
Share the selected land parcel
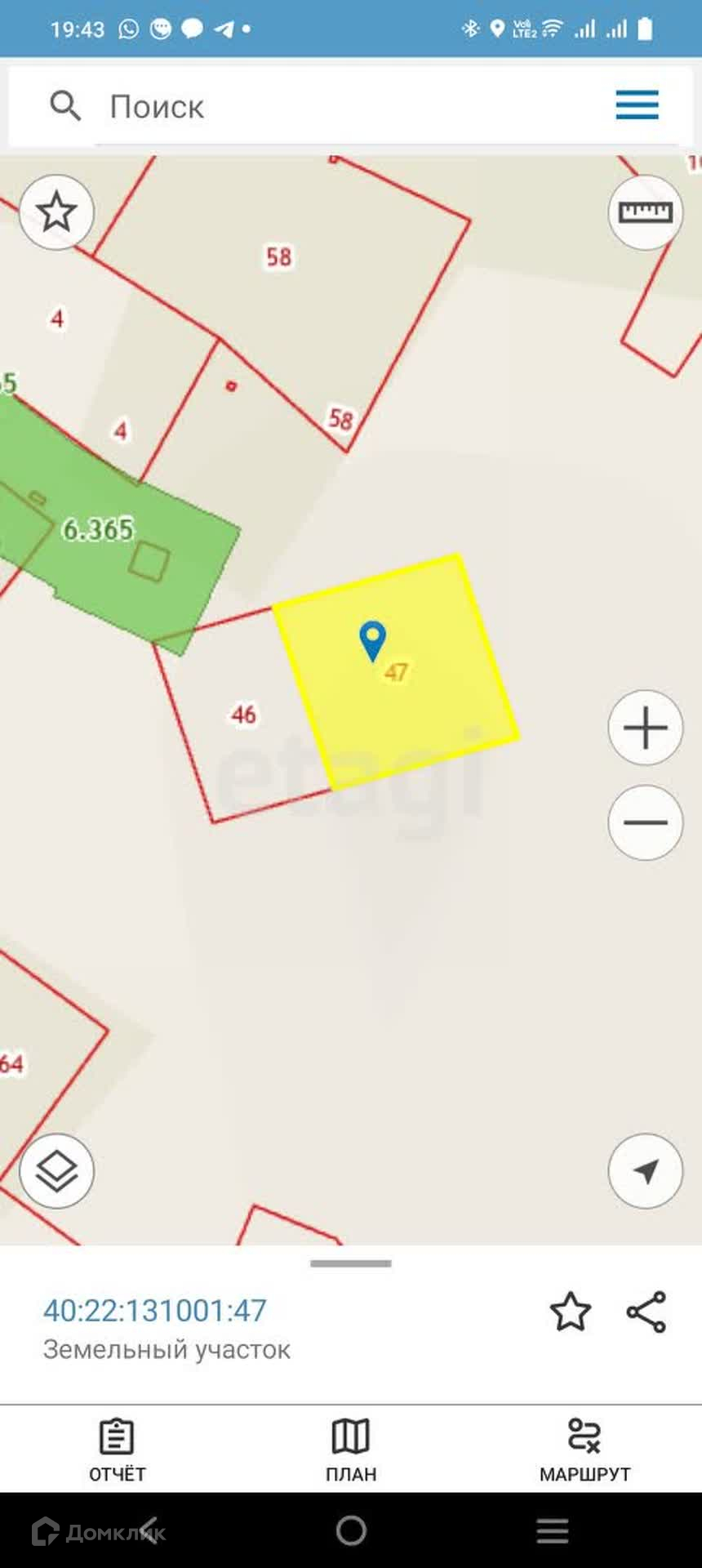(x=646, y=1312)
